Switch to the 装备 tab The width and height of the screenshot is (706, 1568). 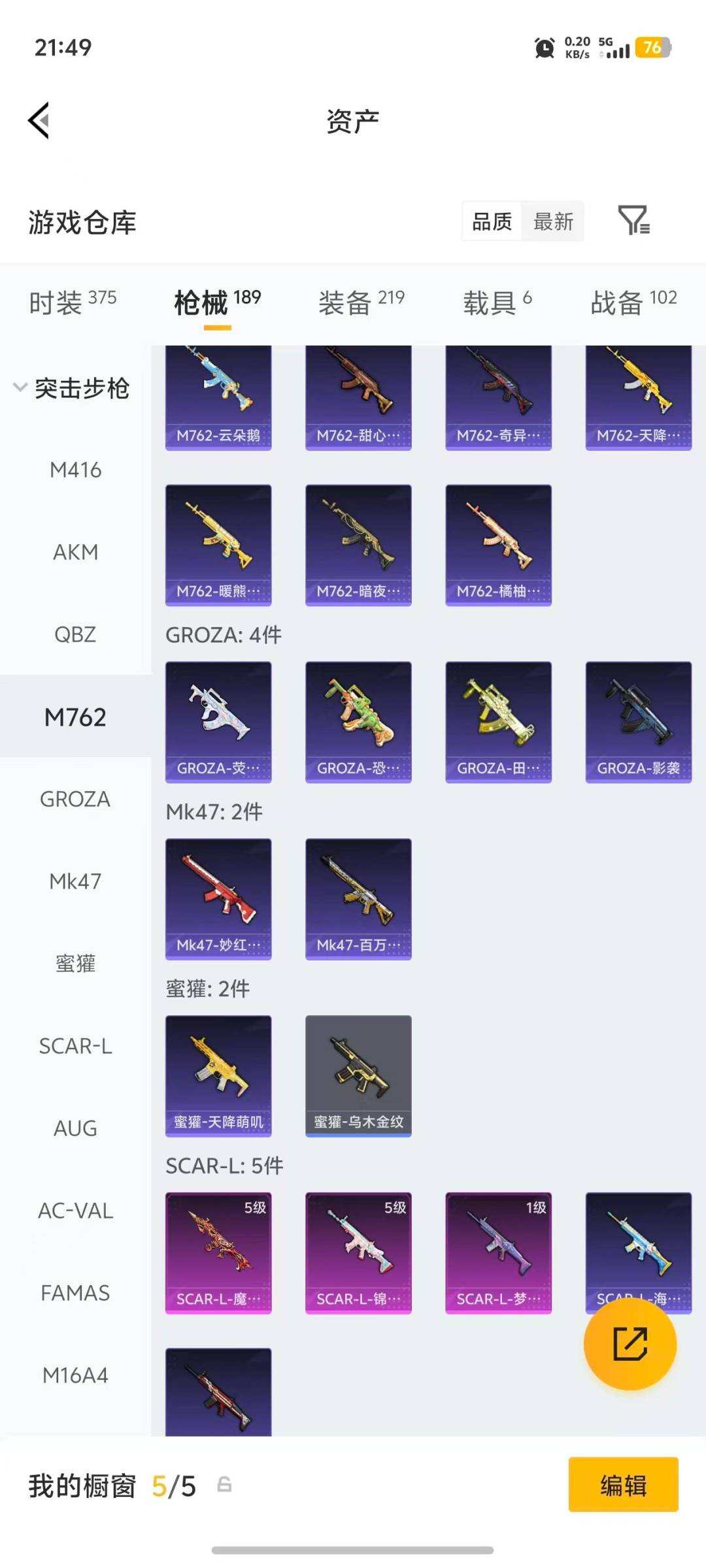(361, 302)
